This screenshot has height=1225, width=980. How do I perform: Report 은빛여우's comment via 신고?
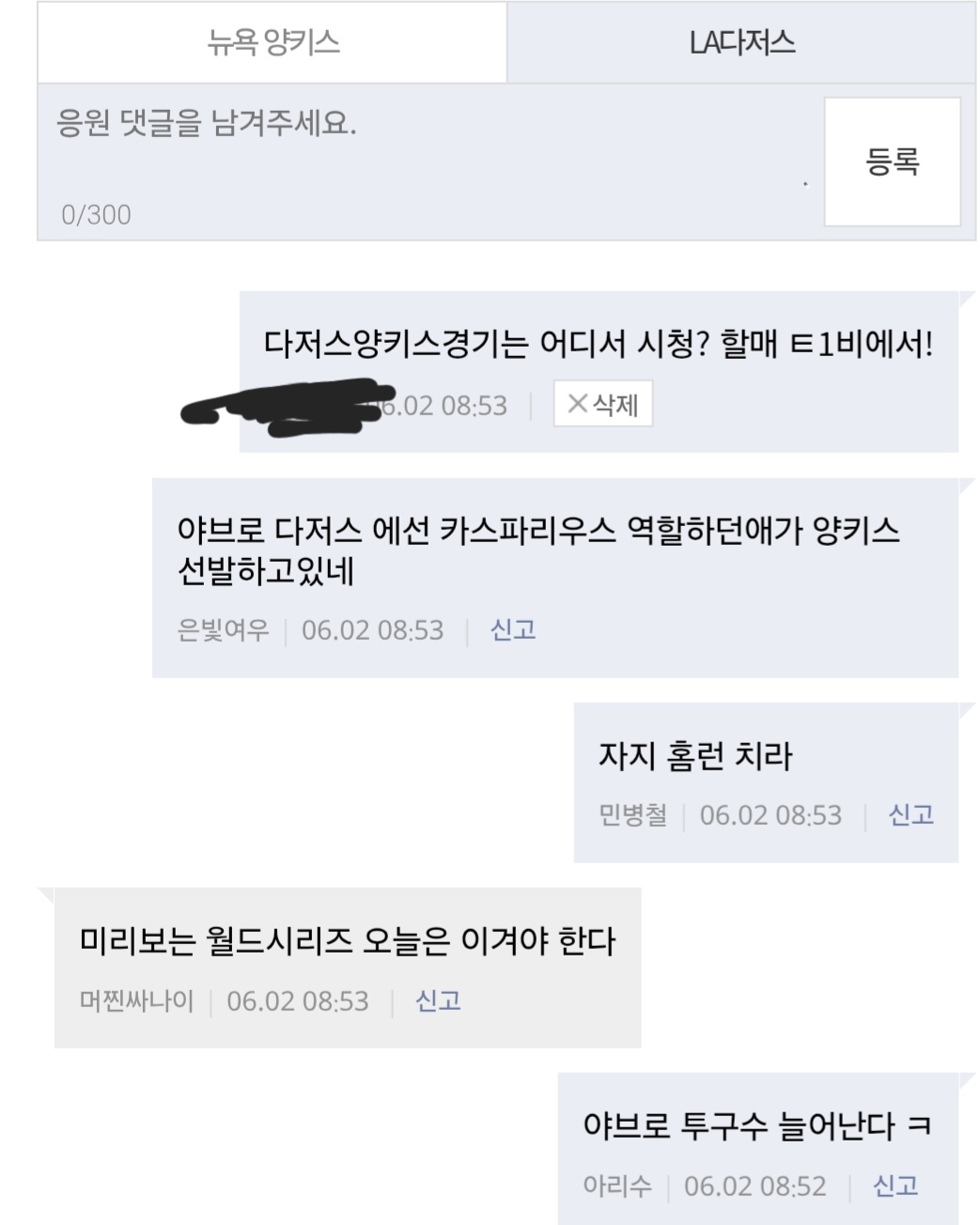pyautogui.click(x=513, y=629)
